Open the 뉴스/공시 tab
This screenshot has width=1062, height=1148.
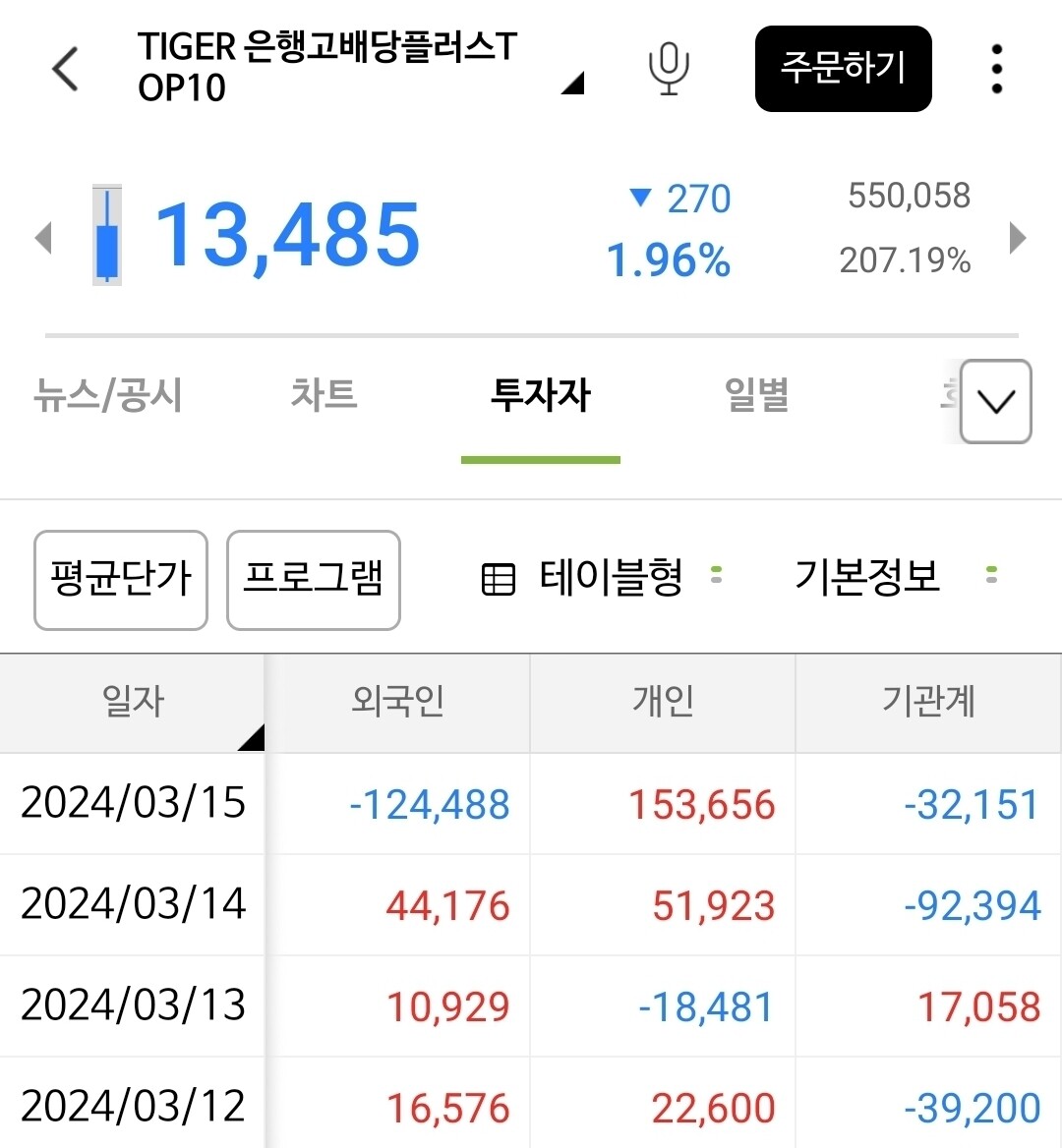click(108, 393)
